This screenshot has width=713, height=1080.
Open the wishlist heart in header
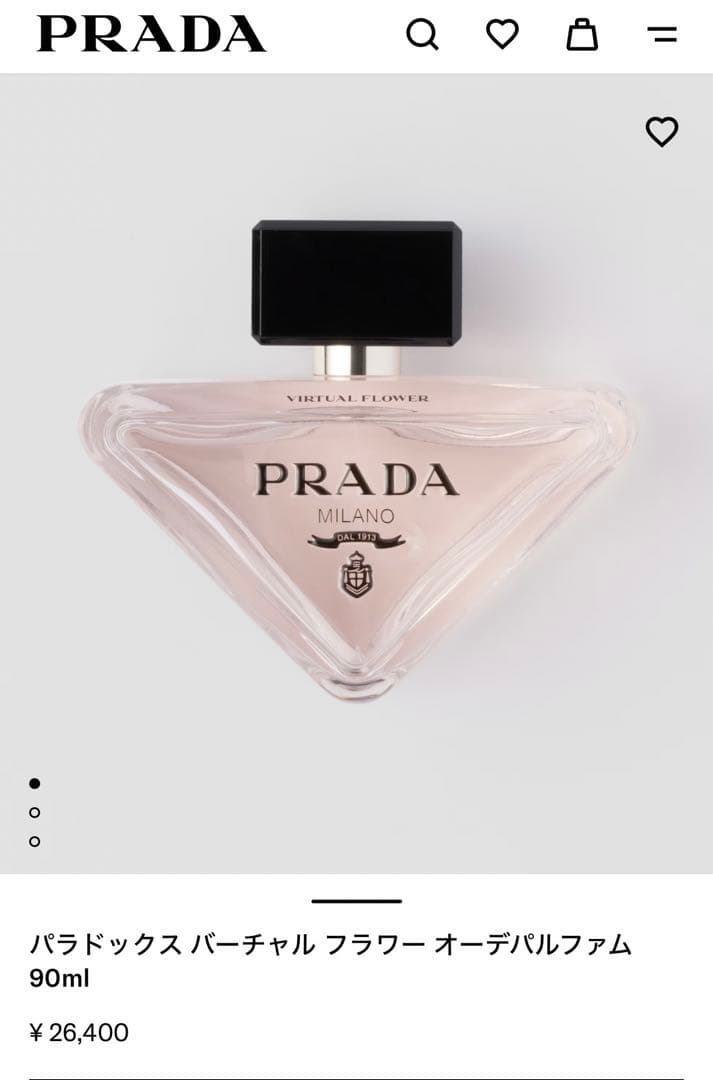click(x=502, y=35)
